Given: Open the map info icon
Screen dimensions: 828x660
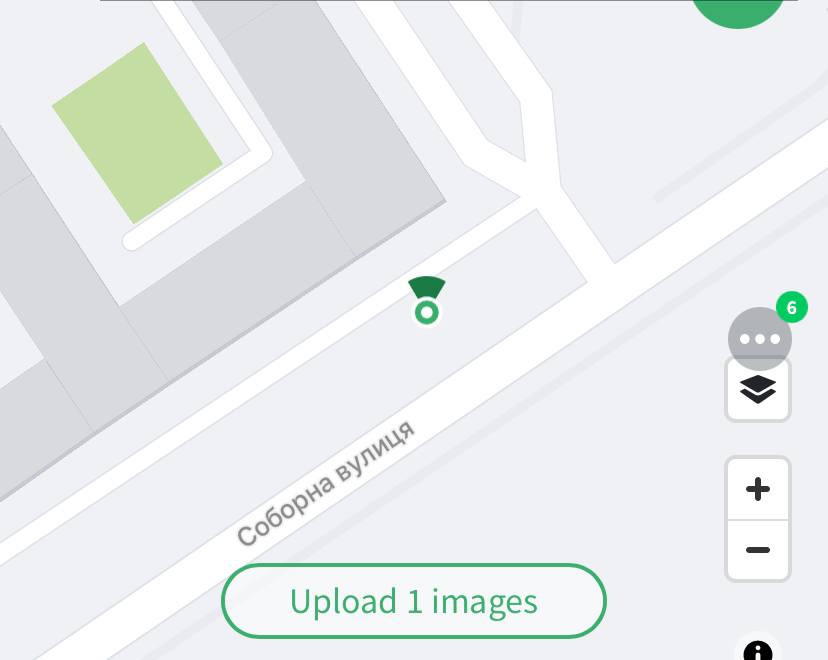Looking at the screenshot, I should tap(758, 651).
